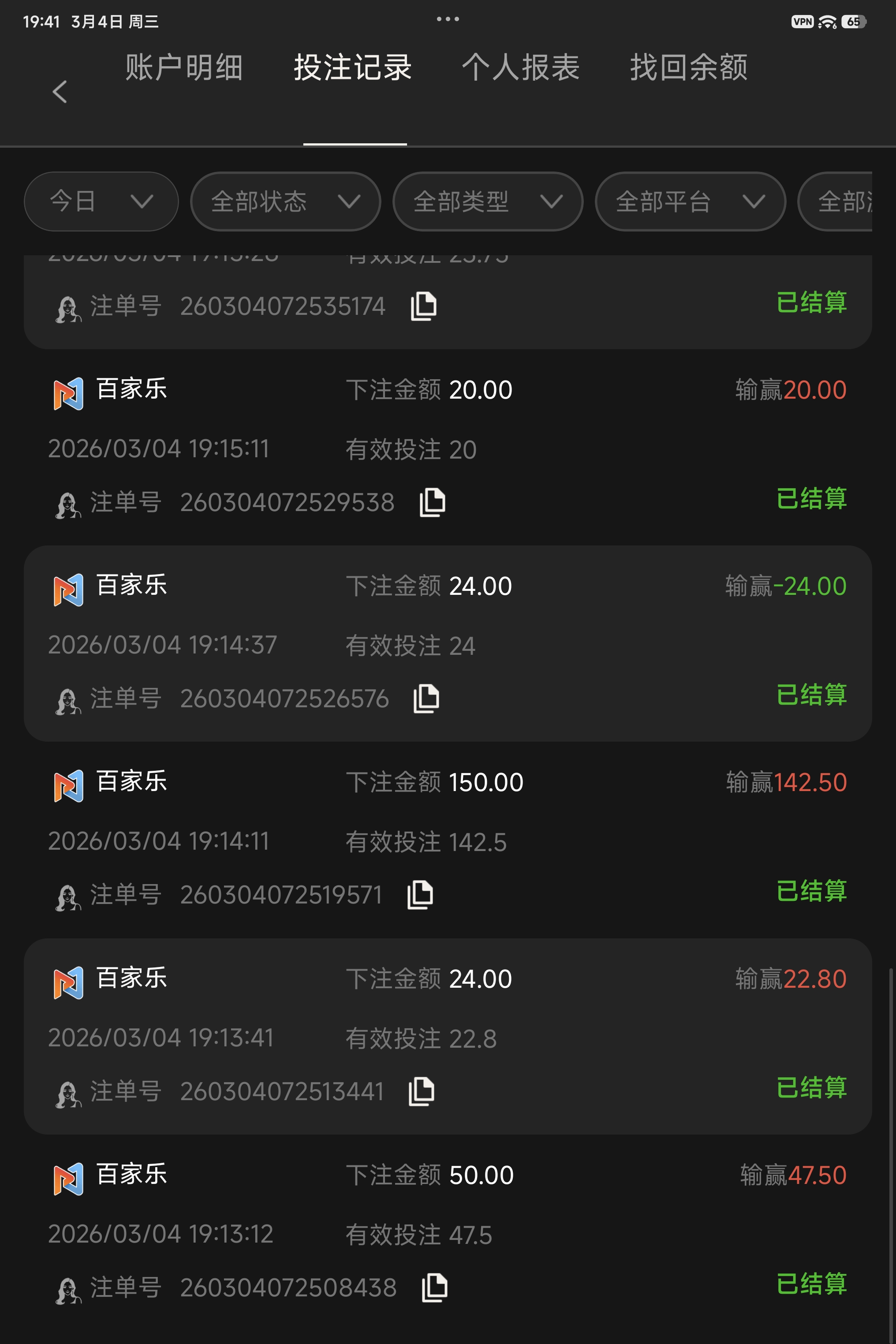Expand the 全部类型 type filter

[x=487, y=202]
